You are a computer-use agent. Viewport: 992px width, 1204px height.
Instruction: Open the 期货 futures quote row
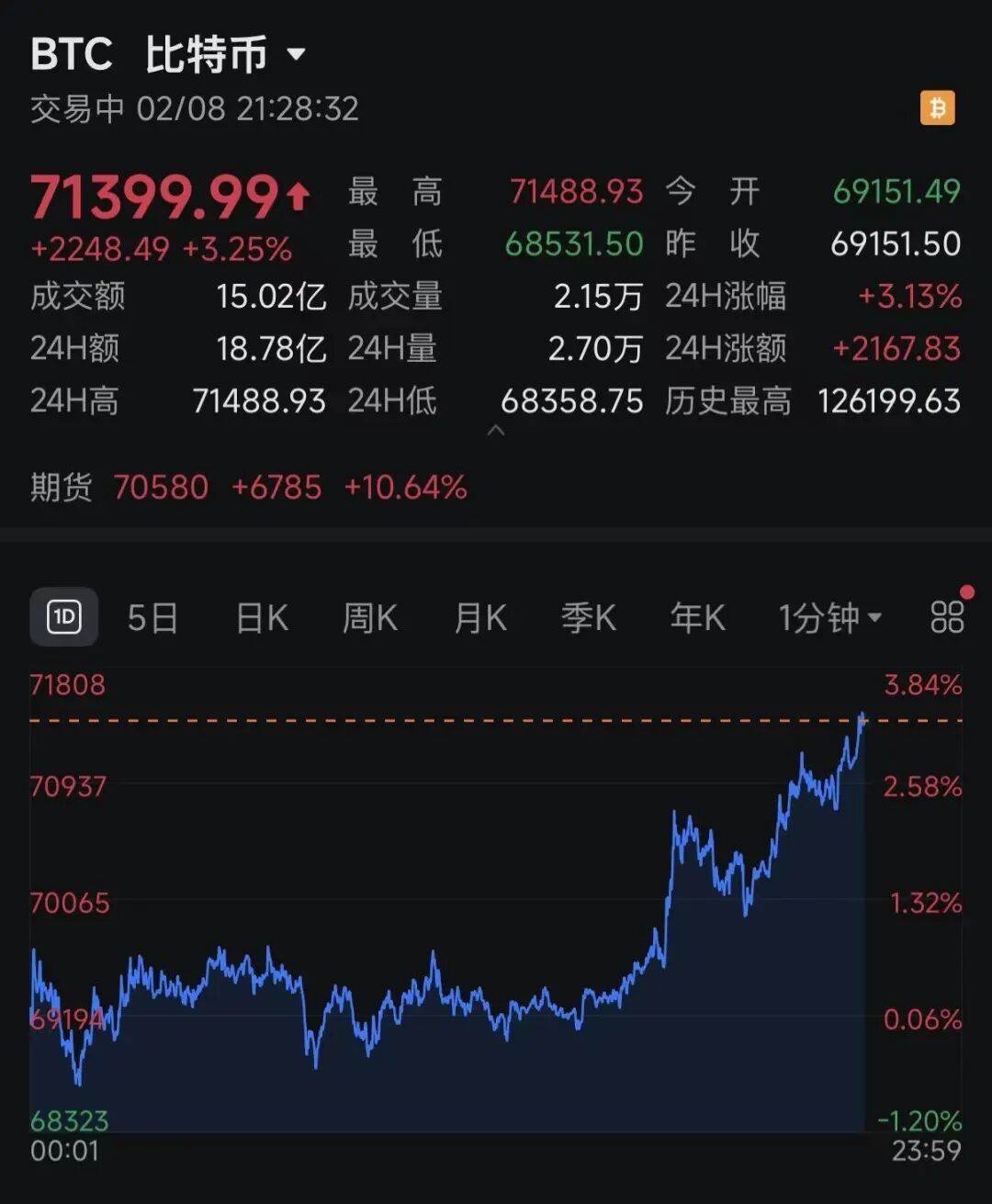pos(248,487)
